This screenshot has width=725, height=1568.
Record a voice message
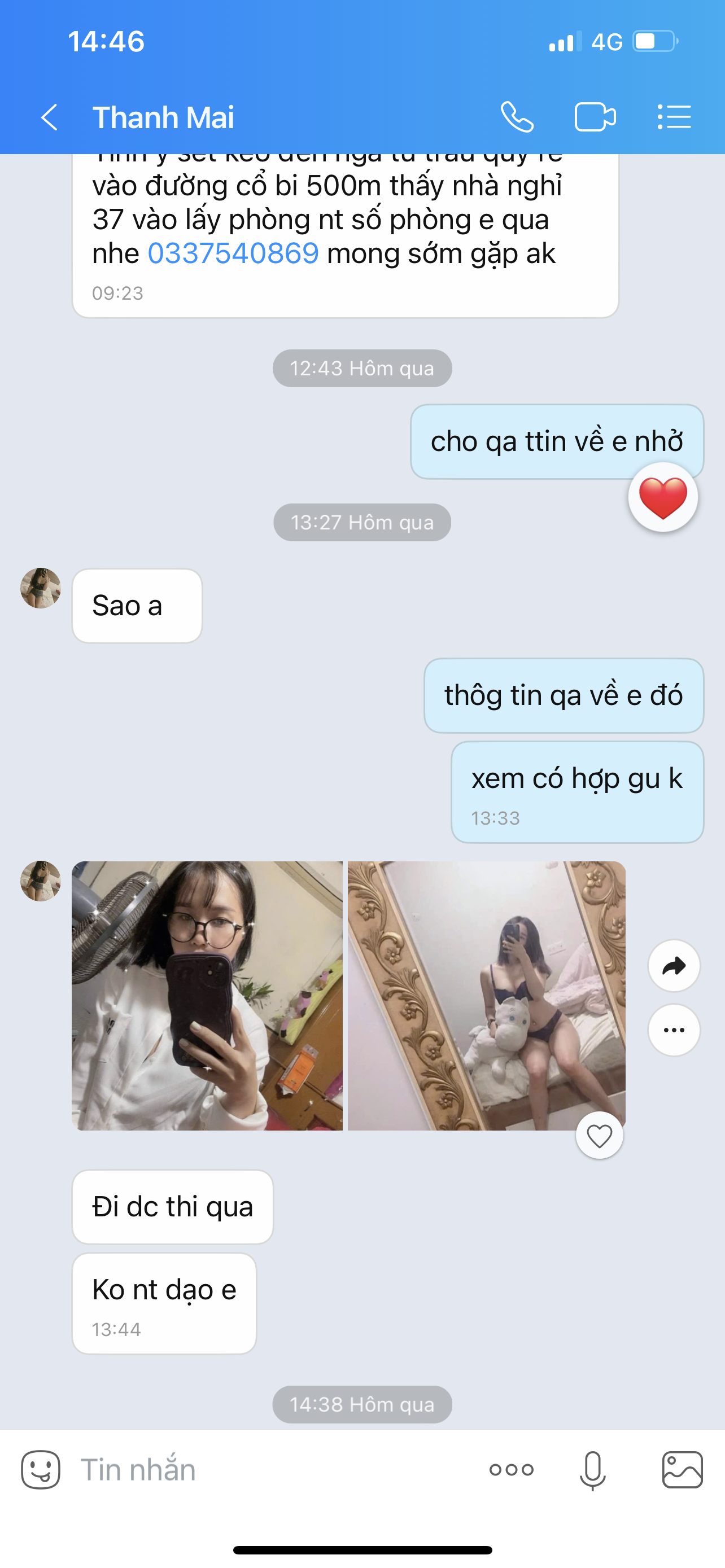[592, 1470]
